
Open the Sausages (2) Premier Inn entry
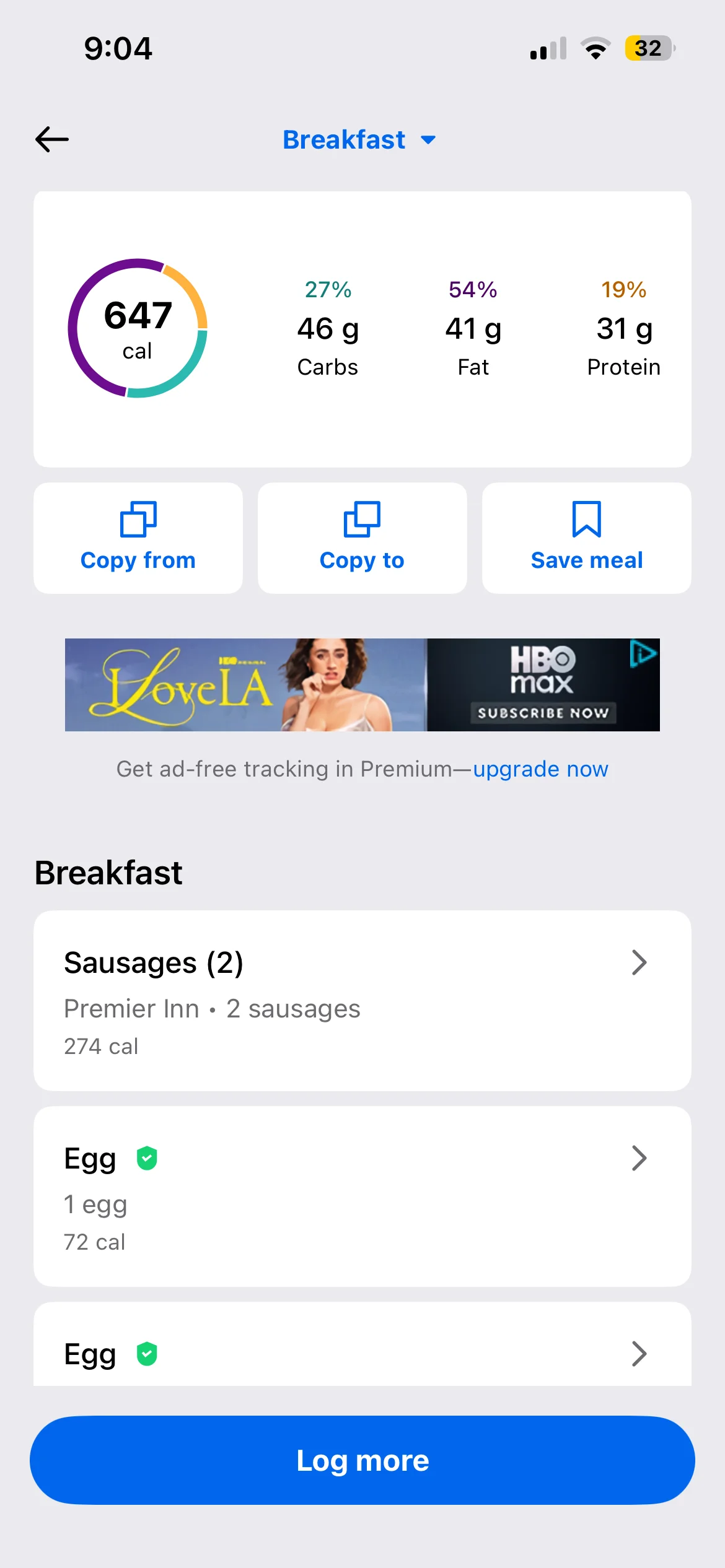point(362,1000)
